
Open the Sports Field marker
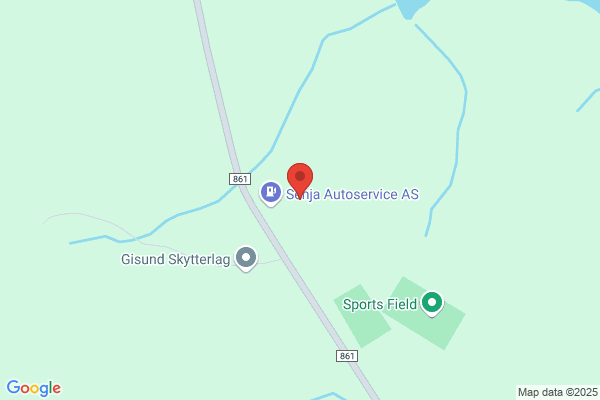[432, 301]
